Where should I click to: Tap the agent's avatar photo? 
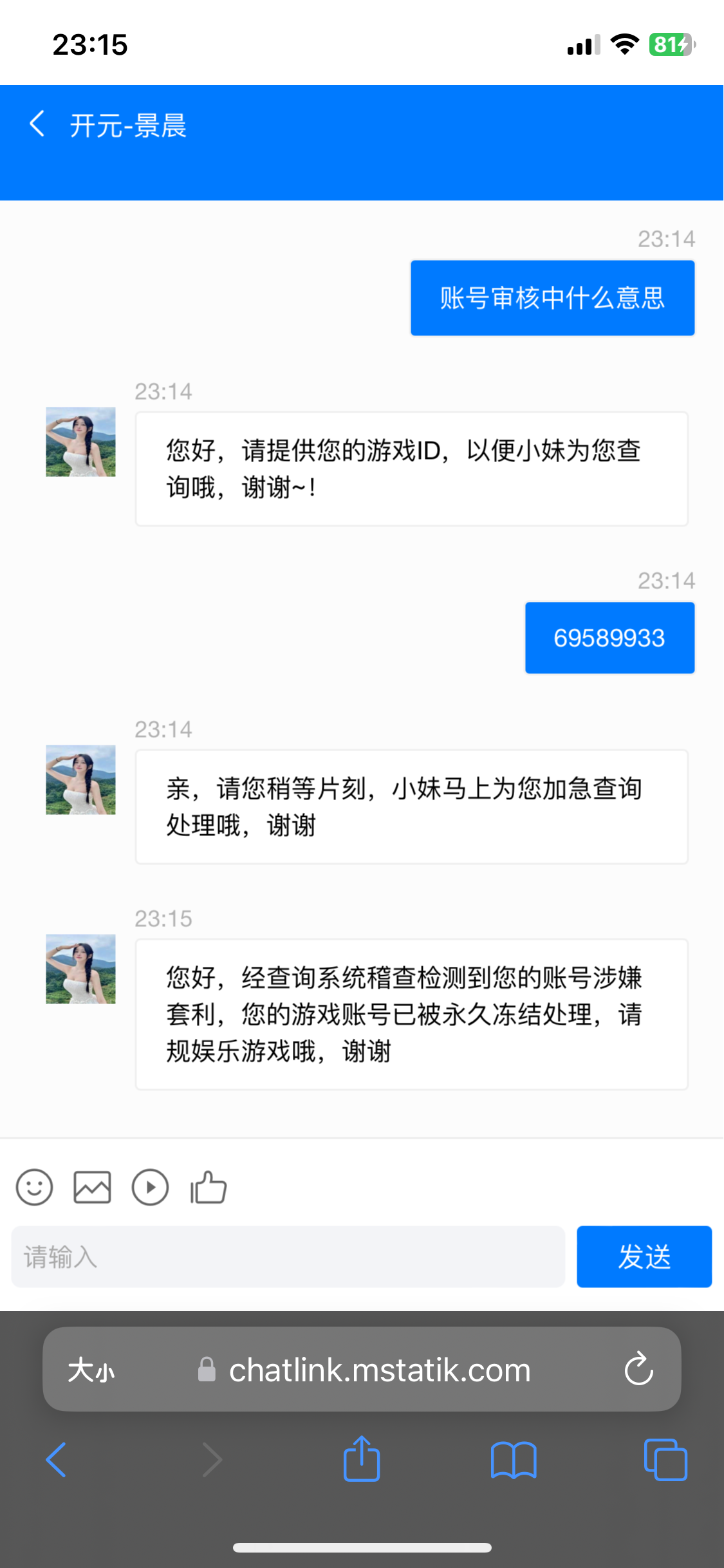pyautogui.click(x=80, y=442)
